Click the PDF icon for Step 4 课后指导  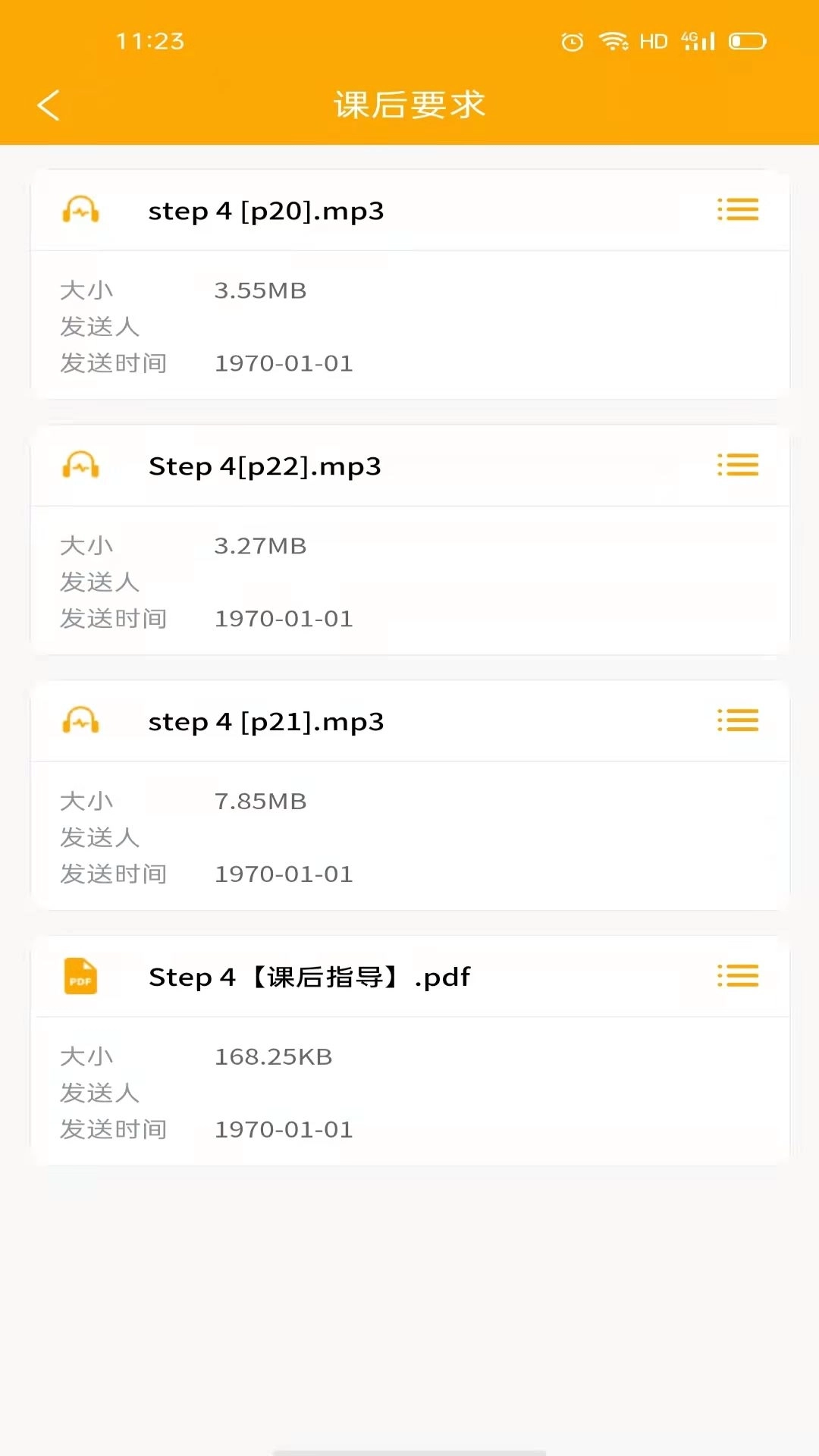coord(81,977)
